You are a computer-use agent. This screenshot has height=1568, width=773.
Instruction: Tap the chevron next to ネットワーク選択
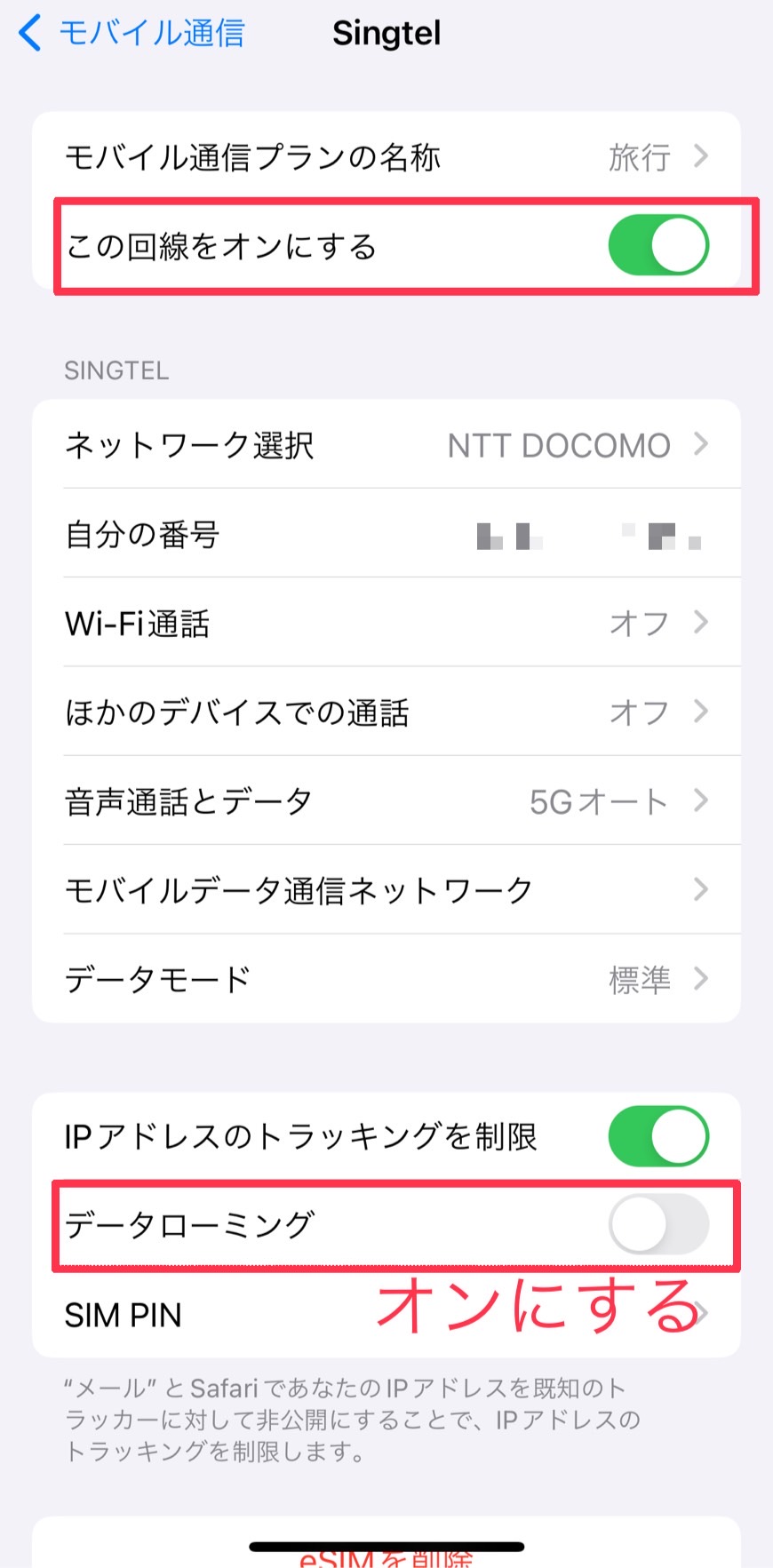[701, 445]
